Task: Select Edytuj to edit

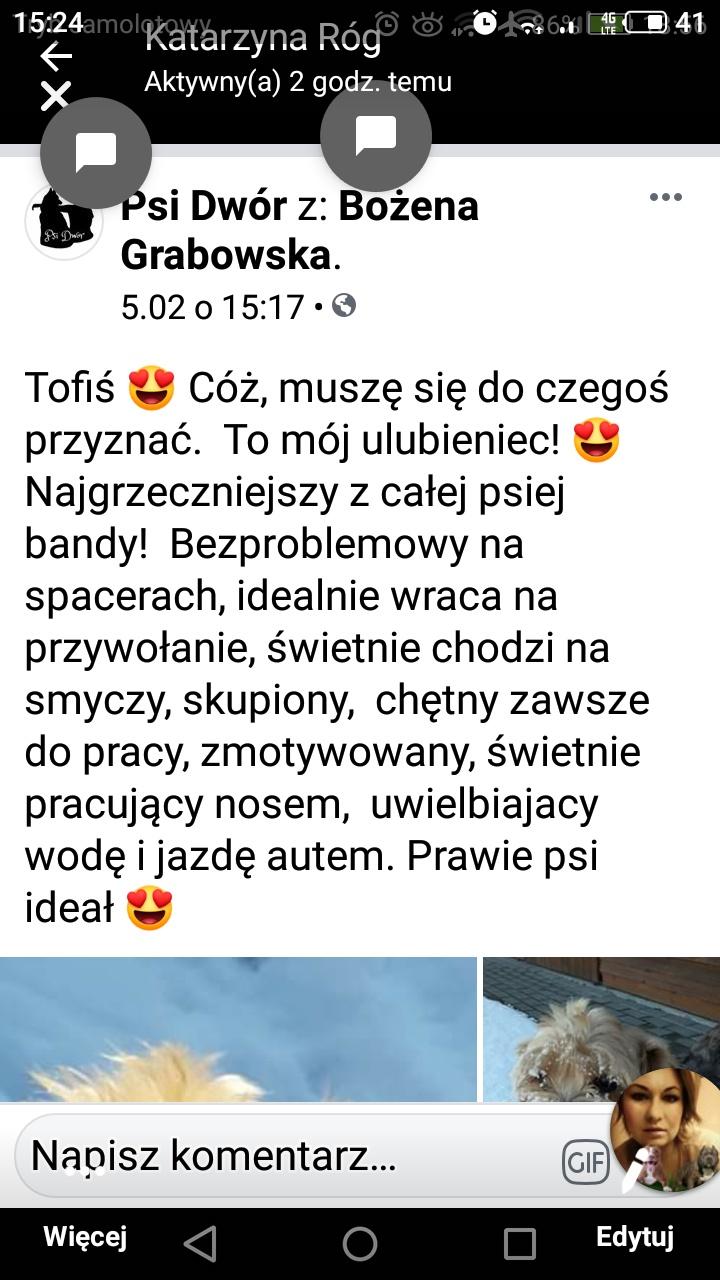Action: 635,1238
